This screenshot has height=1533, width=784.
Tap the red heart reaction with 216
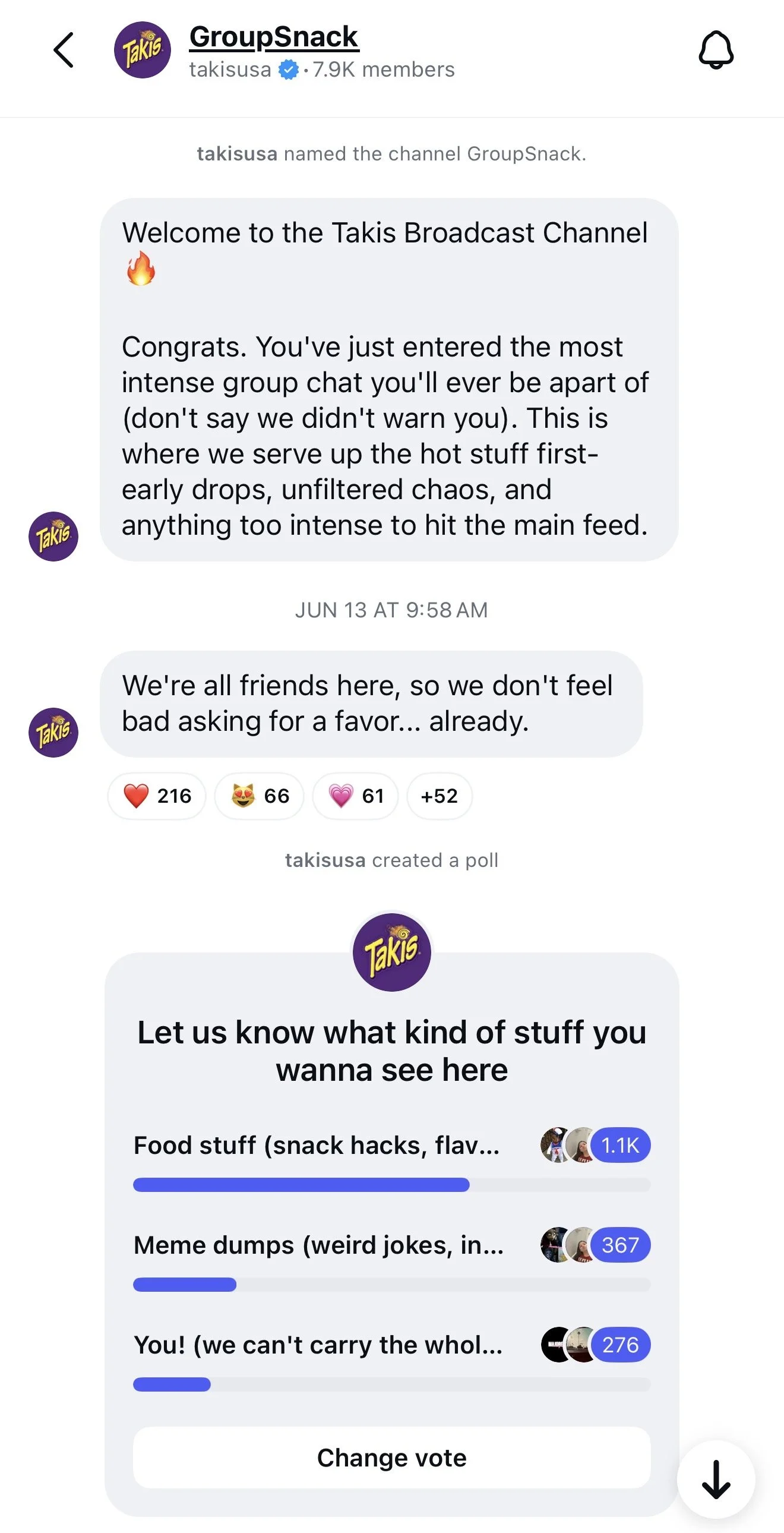coord(157,796)
